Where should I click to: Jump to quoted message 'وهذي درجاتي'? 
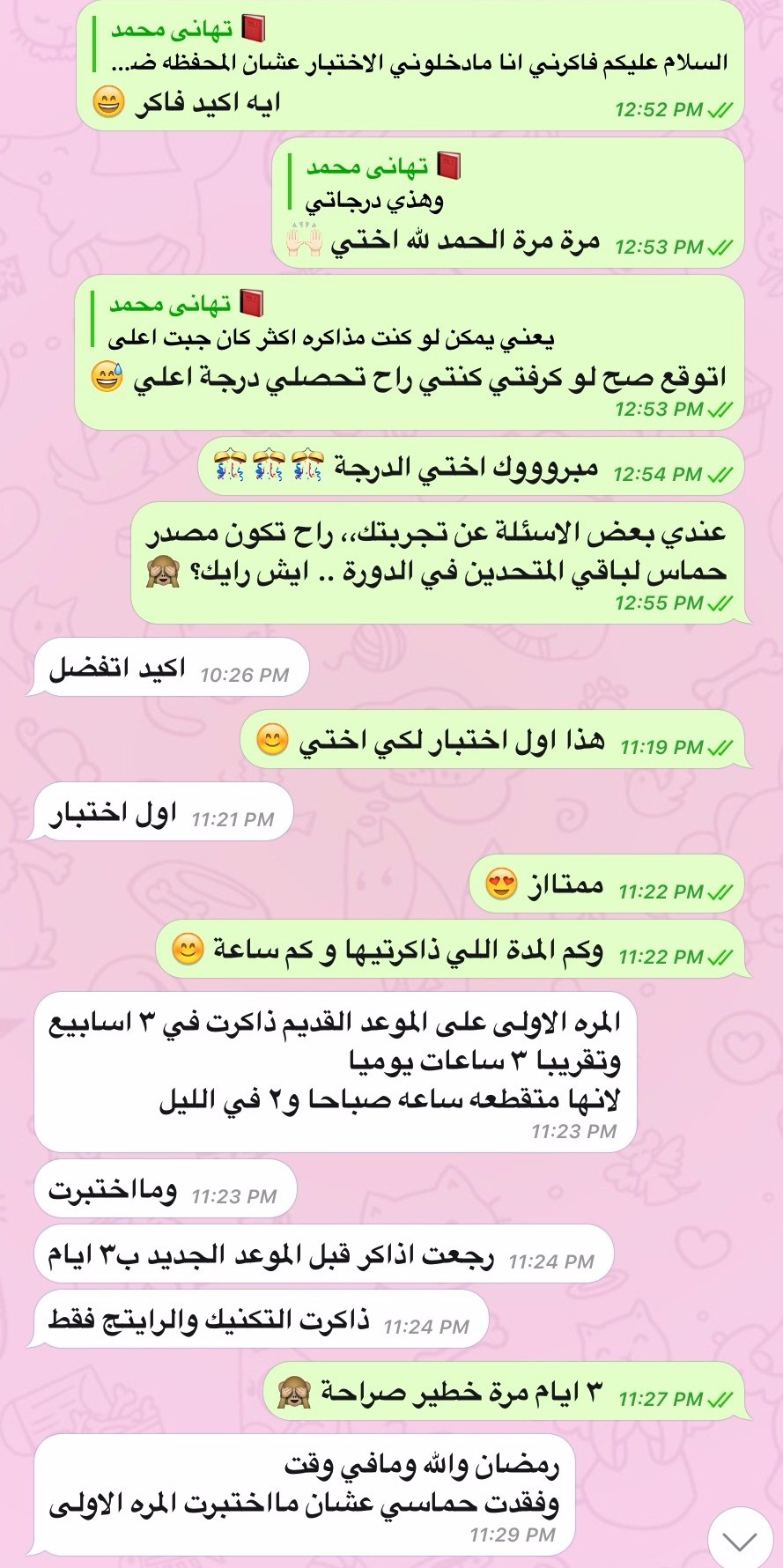(x=377, y=185)
